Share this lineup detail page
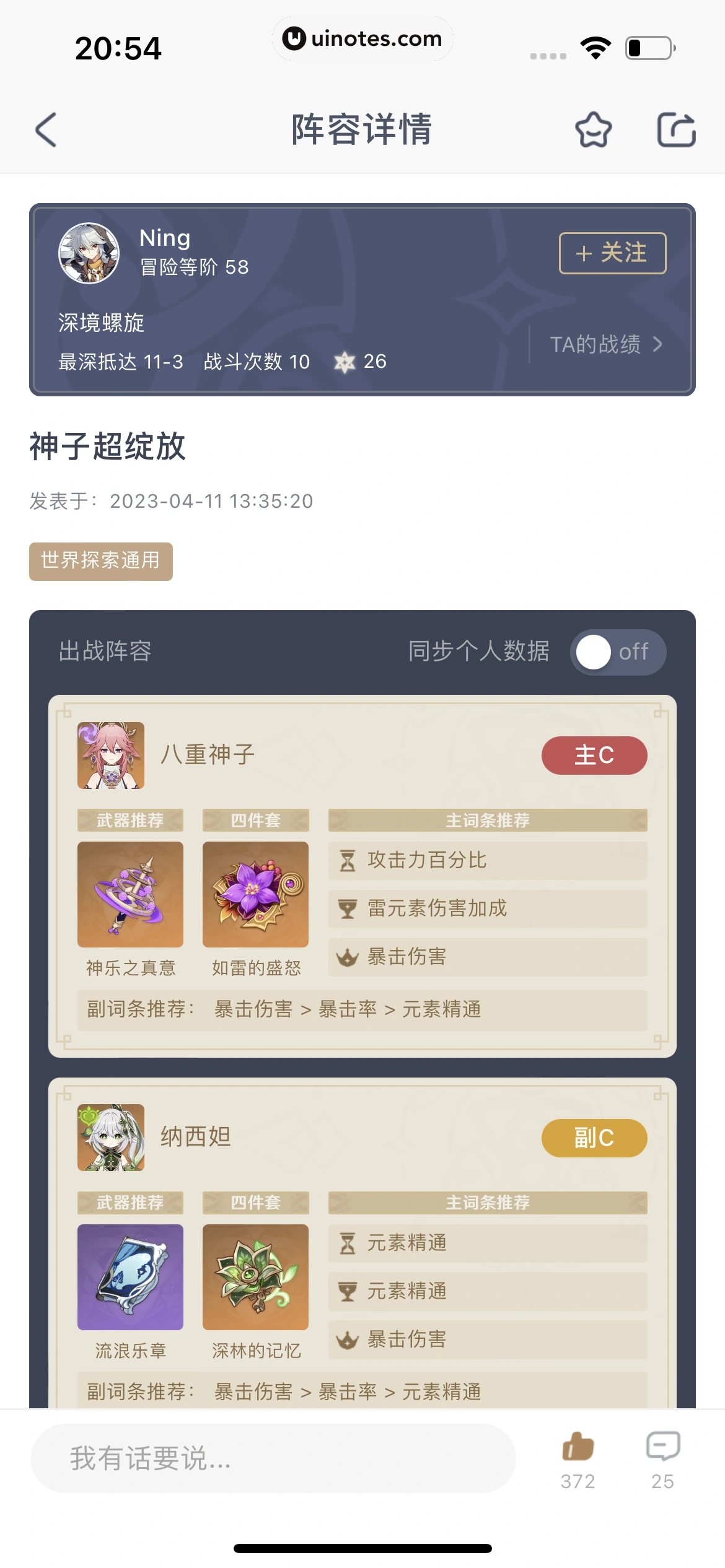This screenshot has height=1568, width=725. click(676, 130)
